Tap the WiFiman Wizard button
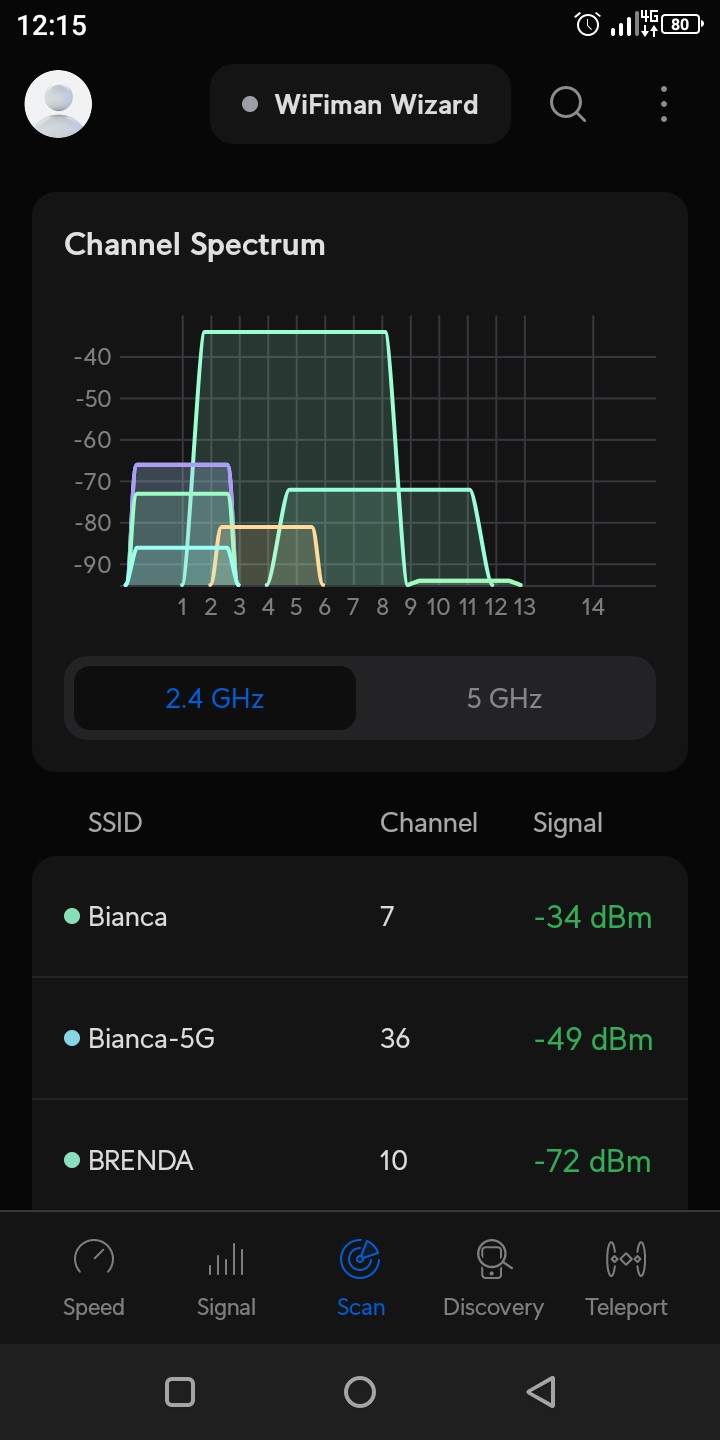The image size is (720, 1440). (360, 104)
